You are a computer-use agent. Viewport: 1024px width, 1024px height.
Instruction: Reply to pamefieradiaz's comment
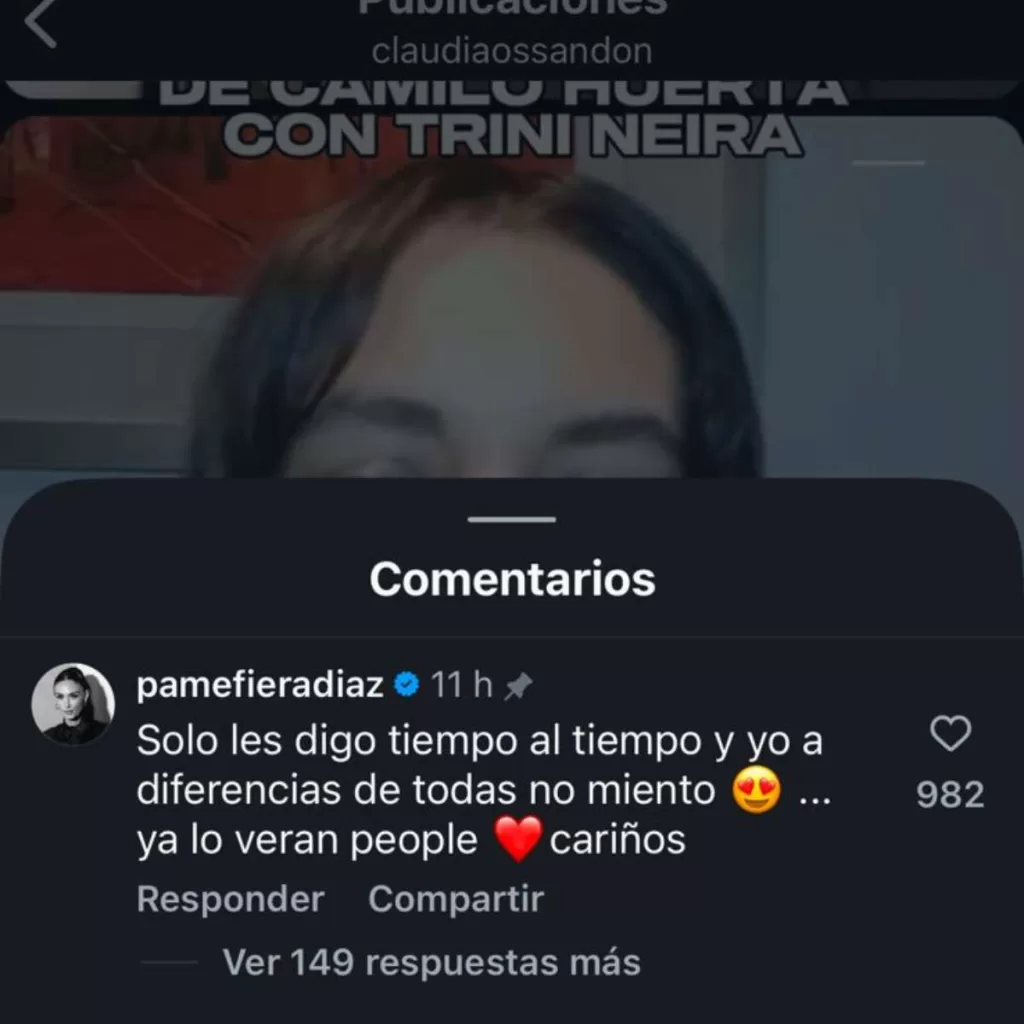click(230, 899)
